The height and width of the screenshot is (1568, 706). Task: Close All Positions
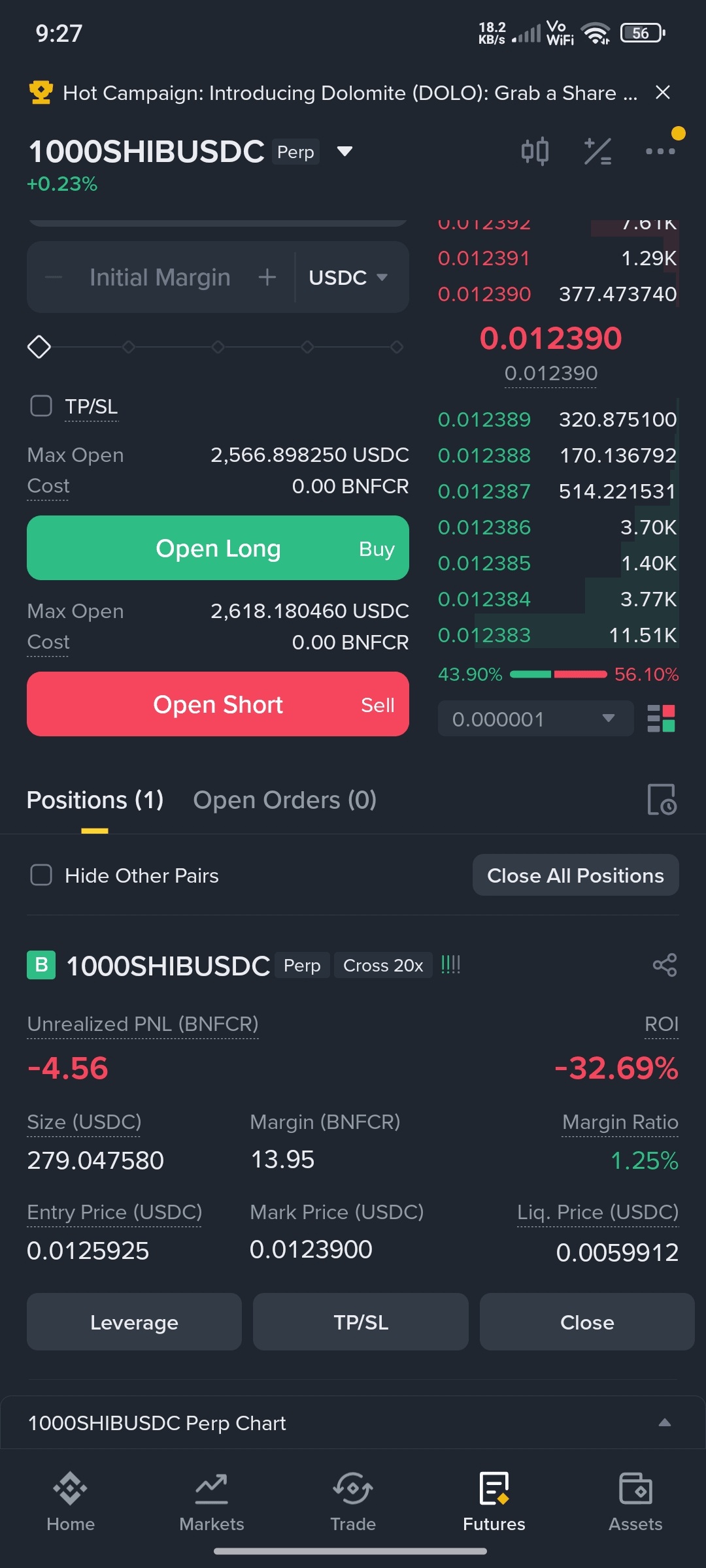pyautogui.click(x=575, y=875)
